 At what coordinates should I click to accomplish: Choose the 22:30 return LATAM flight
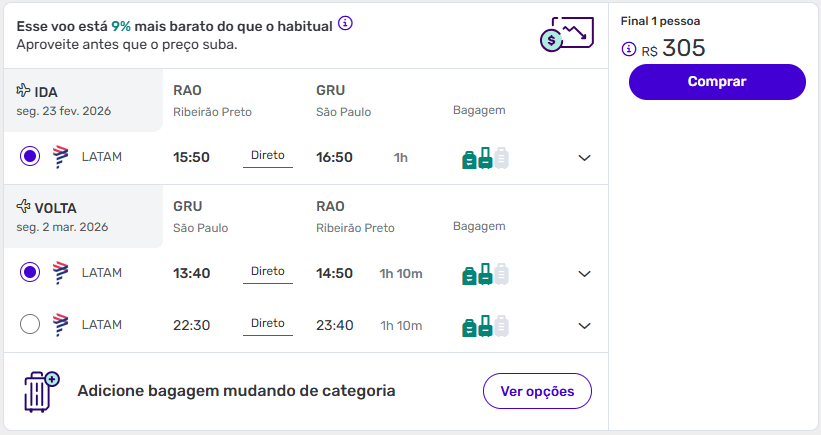click(x=30, y=324)
